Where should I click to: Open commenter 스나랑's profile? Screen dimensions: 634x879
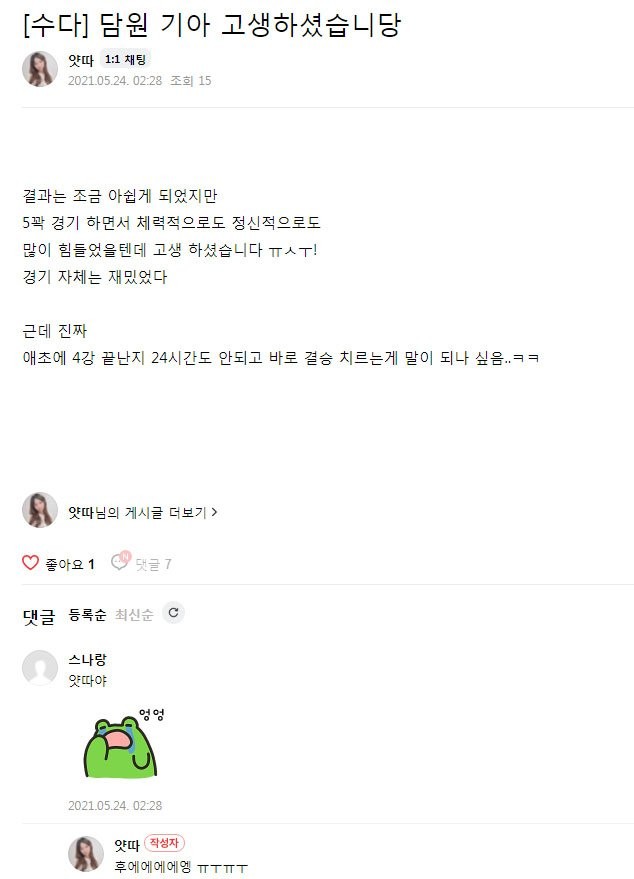tap(39, 668)
